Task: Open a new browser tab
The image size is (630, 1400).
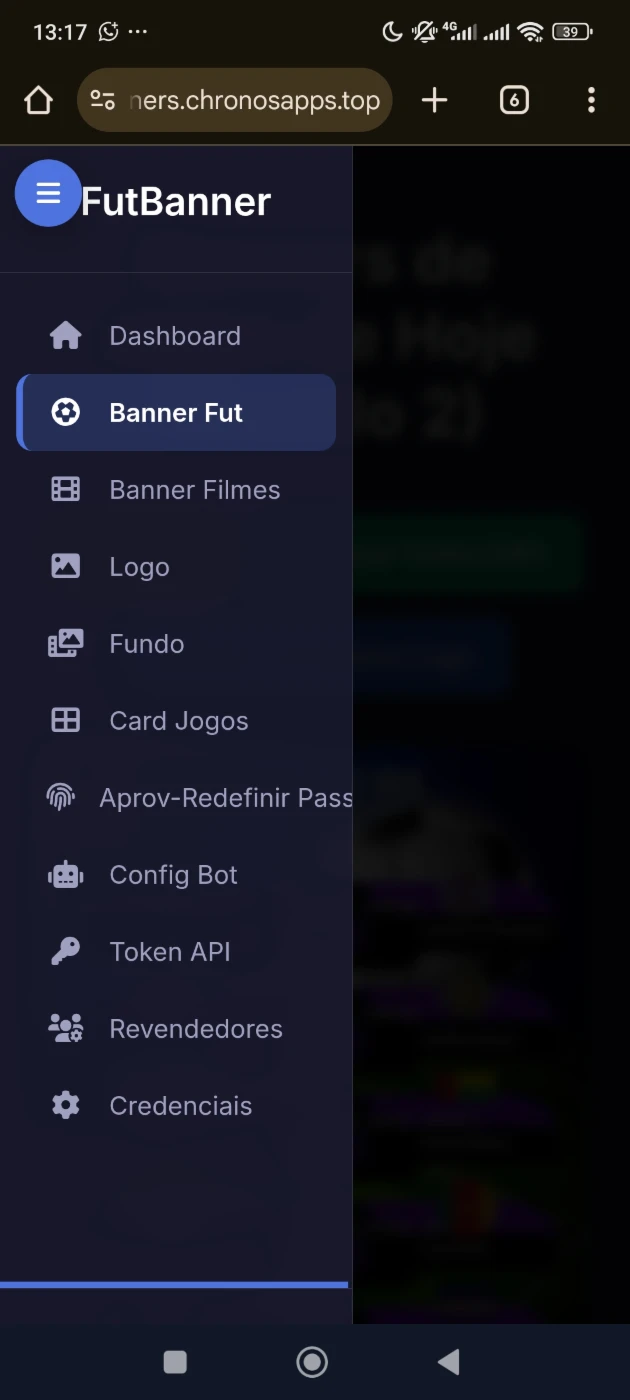Action: coord(434,100)
